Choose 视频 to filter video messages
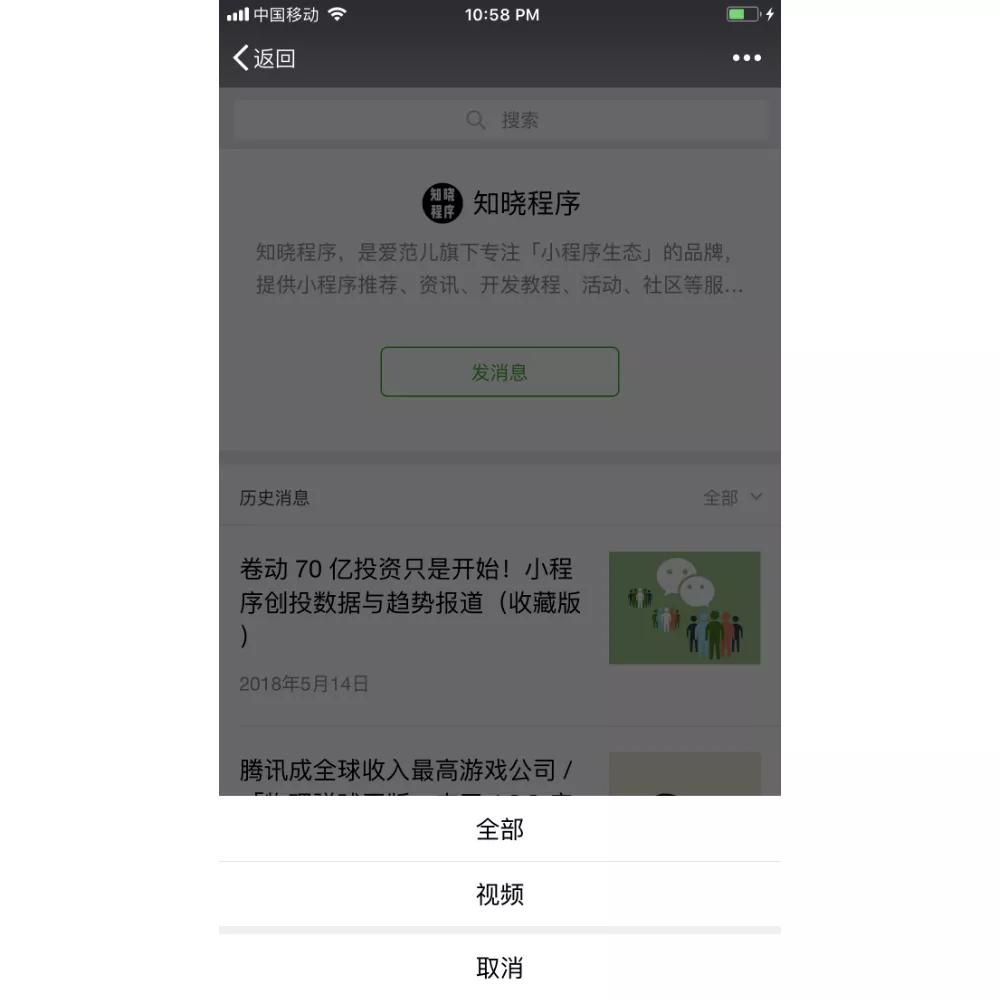 click(499, 894)
